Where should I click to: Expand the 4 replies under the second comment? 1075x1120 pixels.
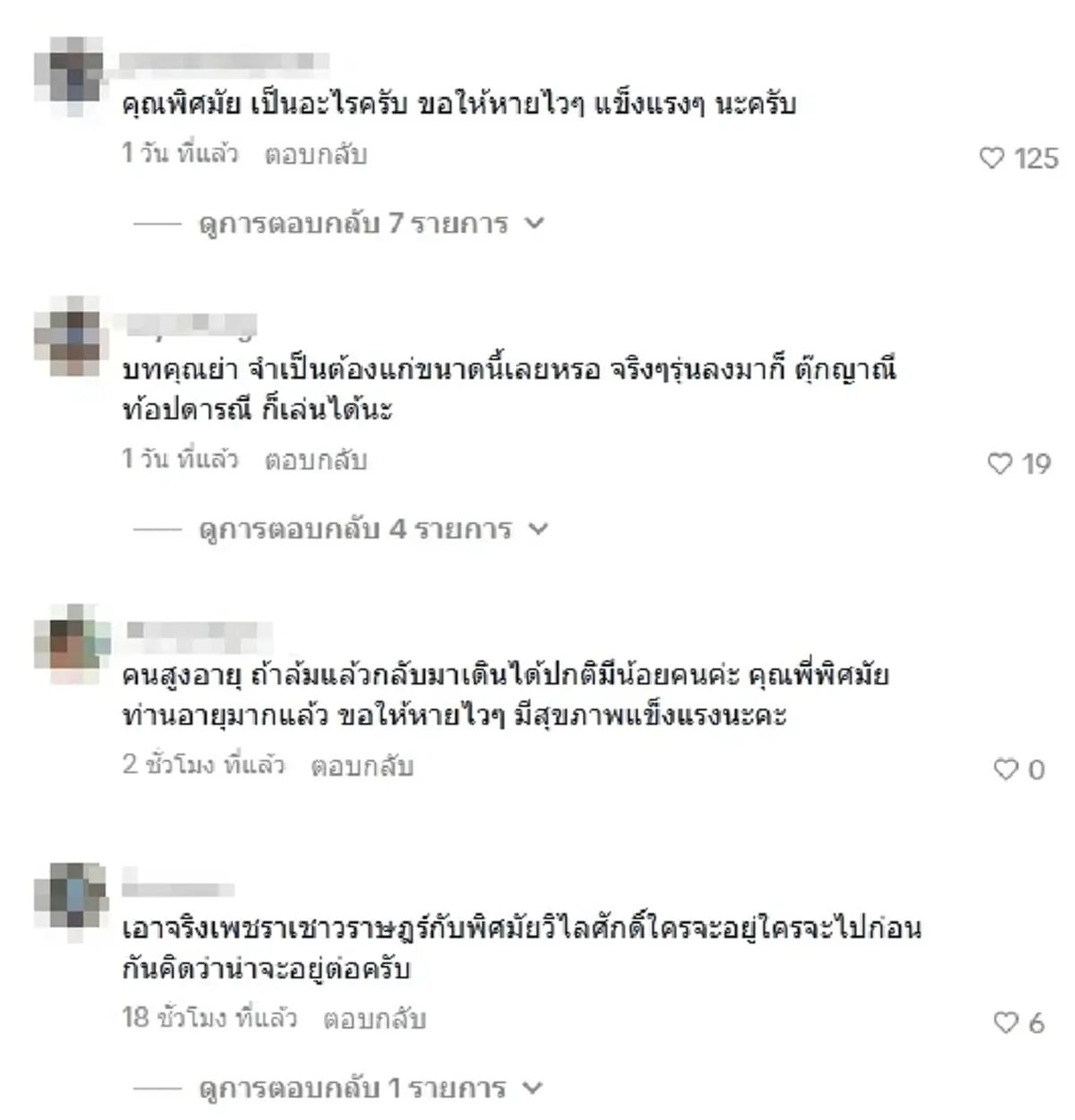(x=354, y=530)
